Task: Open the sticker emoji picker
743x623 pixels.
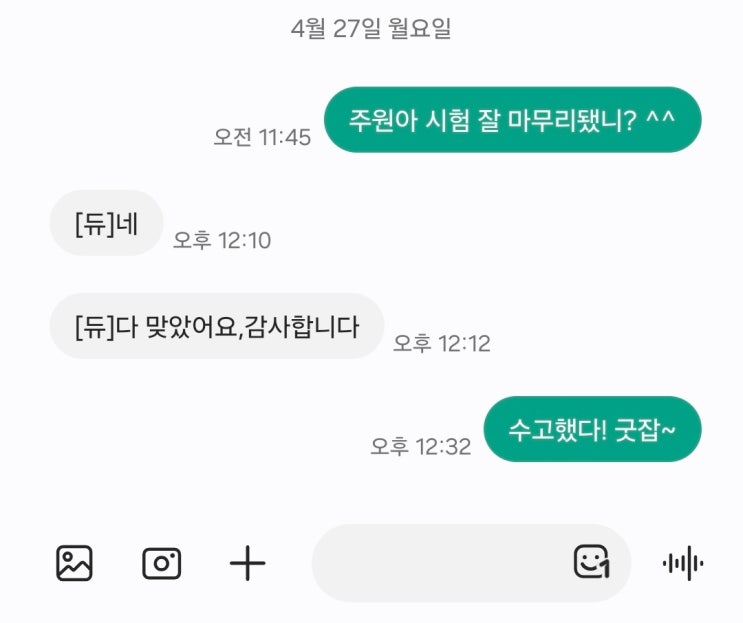Action: [591, 562]
